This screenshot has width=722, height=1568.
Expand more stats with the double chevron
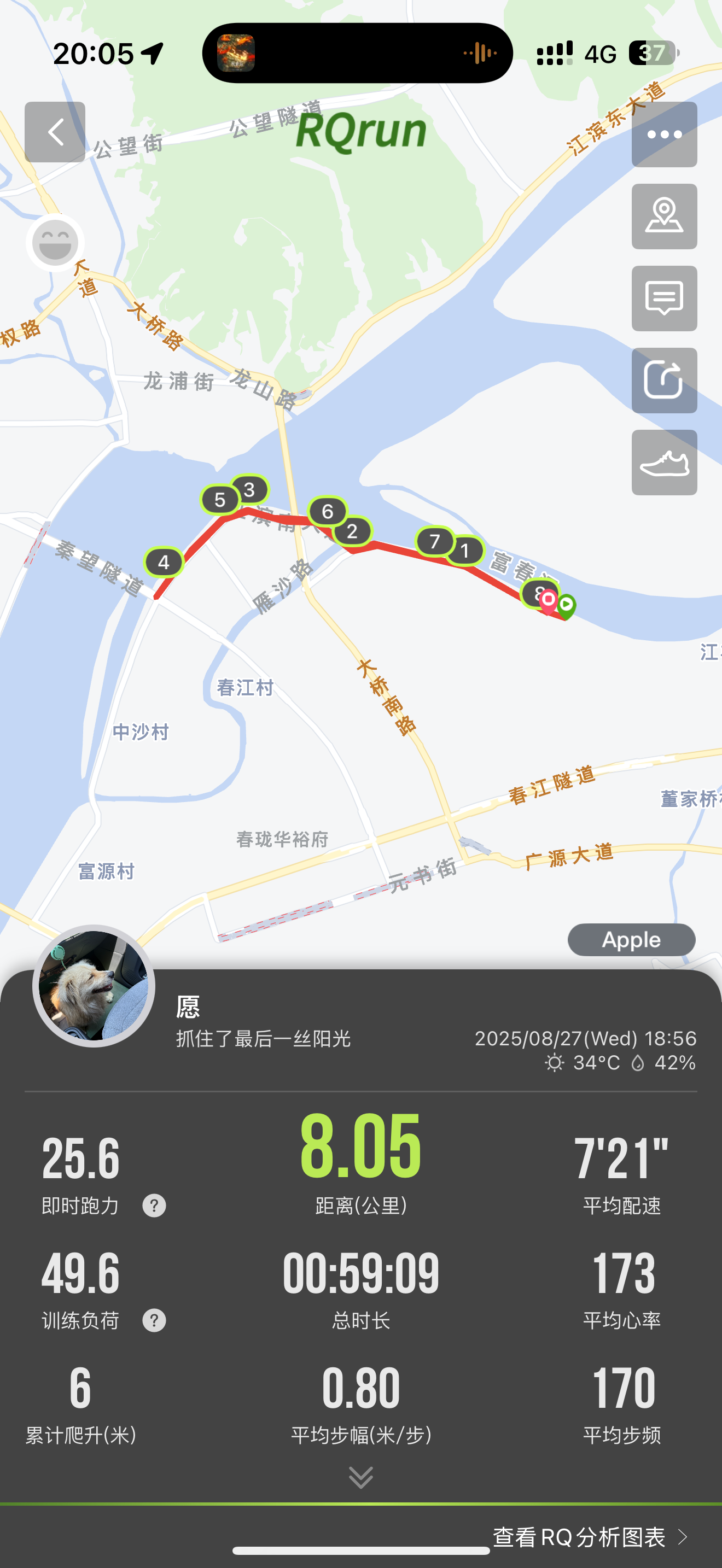(x=361, y=1477)
